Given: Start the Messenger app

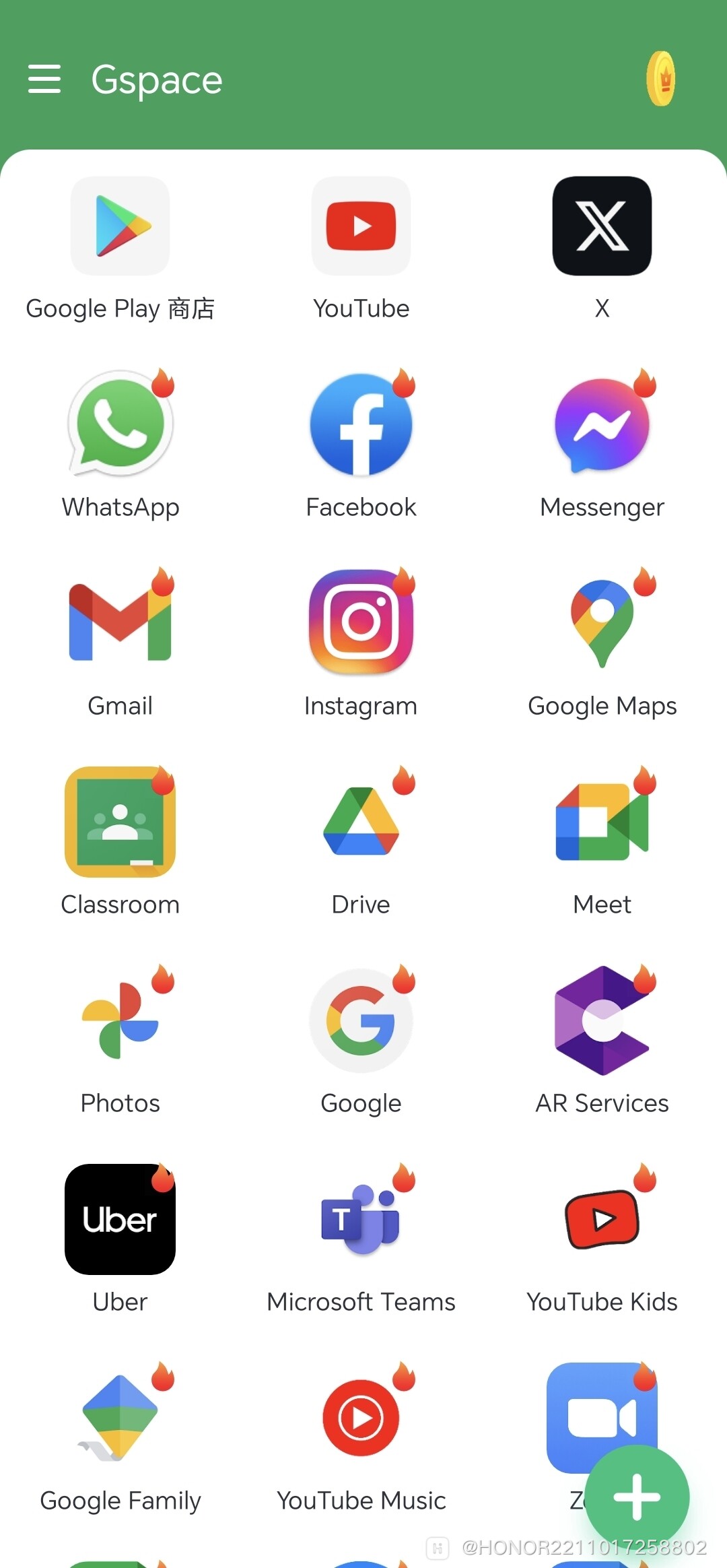Looking at the screenshot, I should pyautogui.click(x=602, y=424).
